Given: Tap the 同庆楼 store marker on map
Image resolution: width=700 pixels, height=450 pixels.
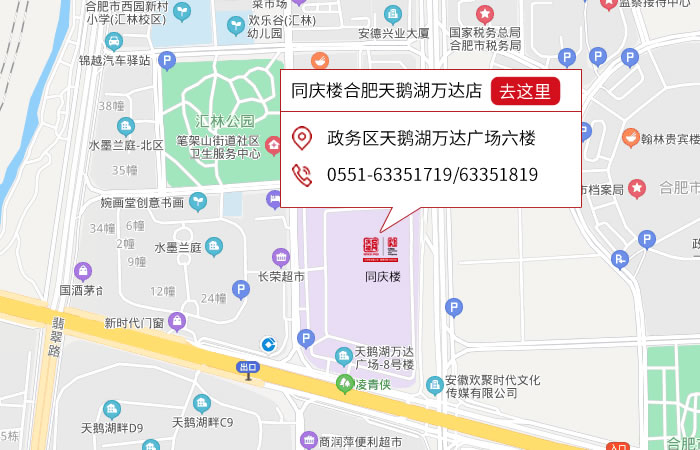Looking at the screenshot, I should tap(381, 249).
